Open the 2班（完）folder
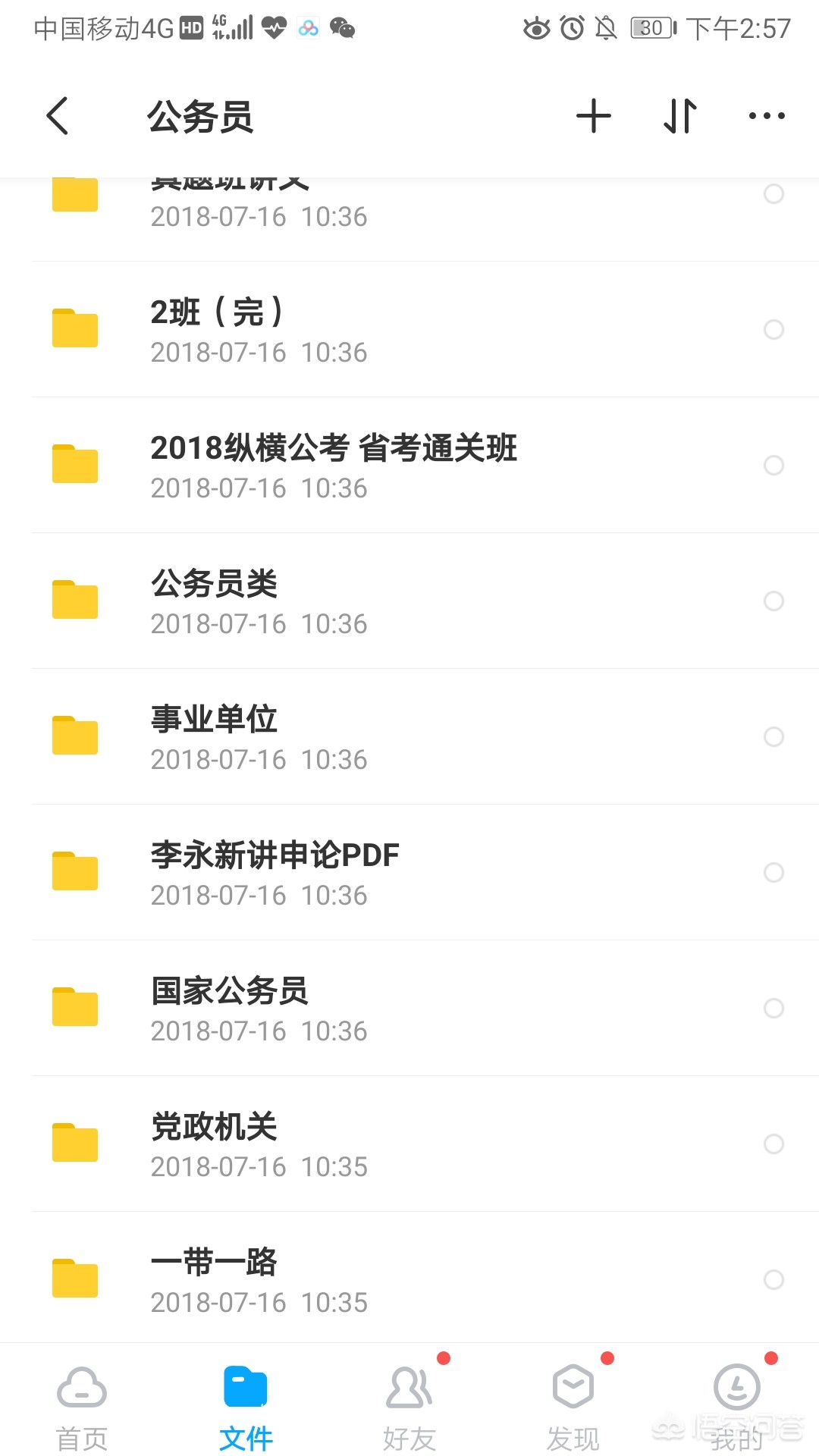The height and width of the screenshot is (1456, 819). pyautogui.click(x=216, y=329)
